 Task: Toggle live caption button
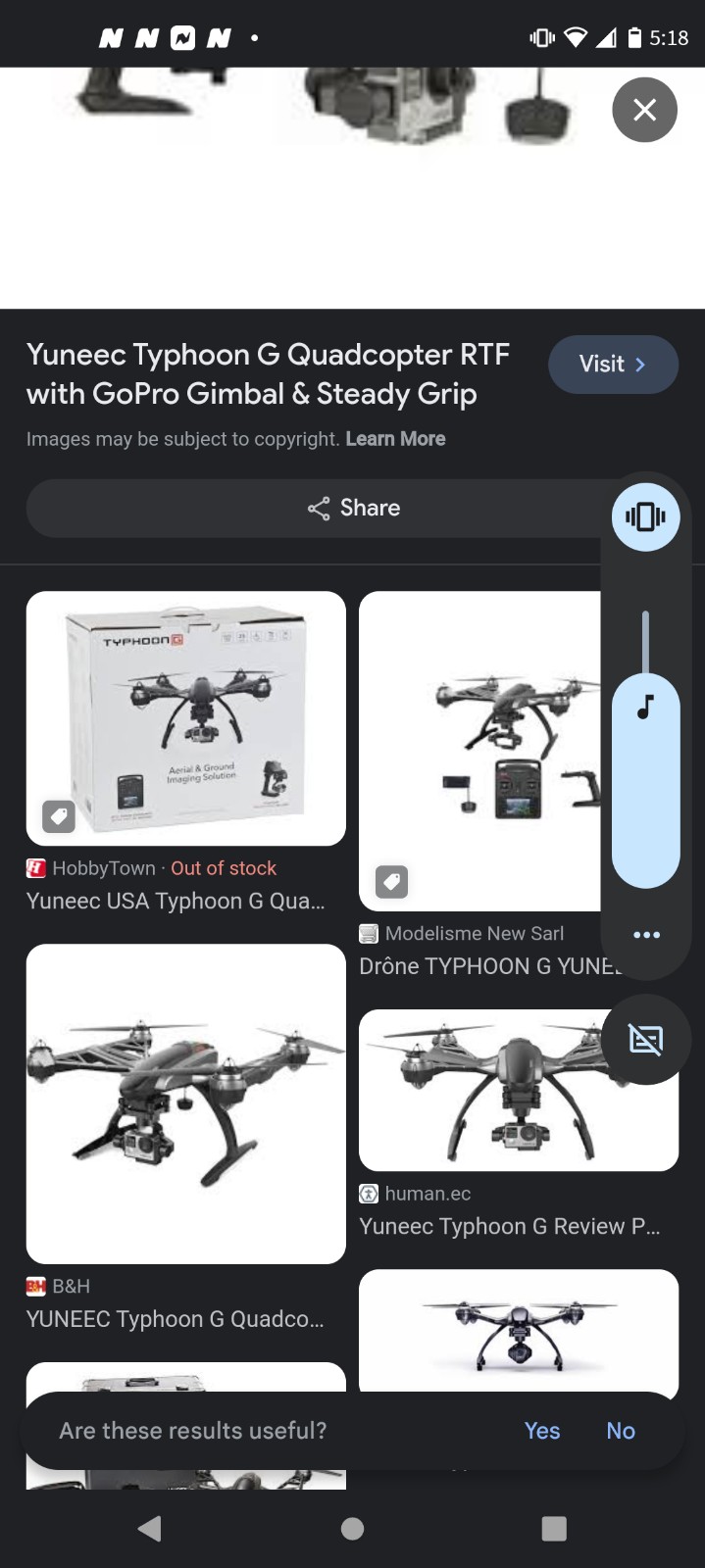[x=645, y=1039]
